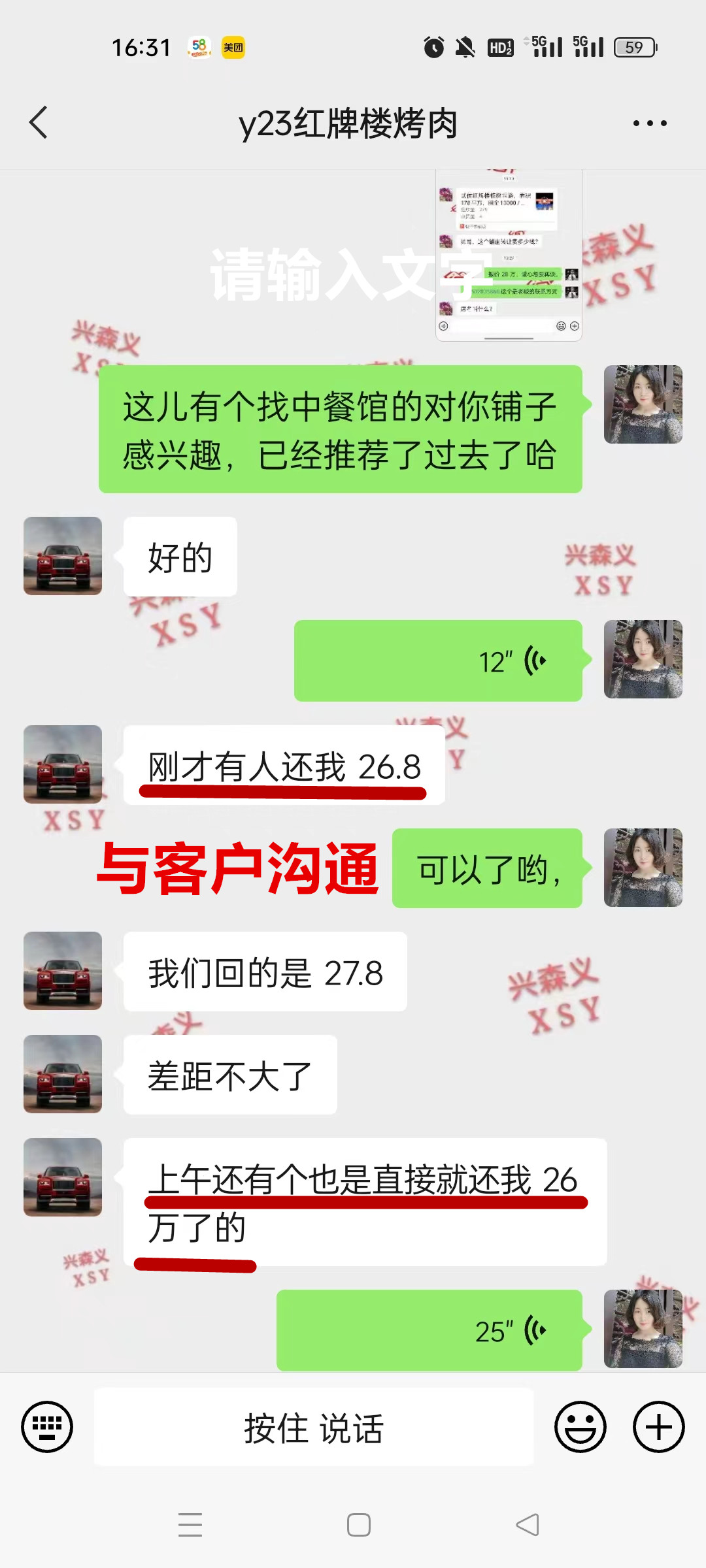Screen dimensions: 706x1568
Task: Open sender avatar beside 可以了哟 message
Action: [x=643, y=868]
